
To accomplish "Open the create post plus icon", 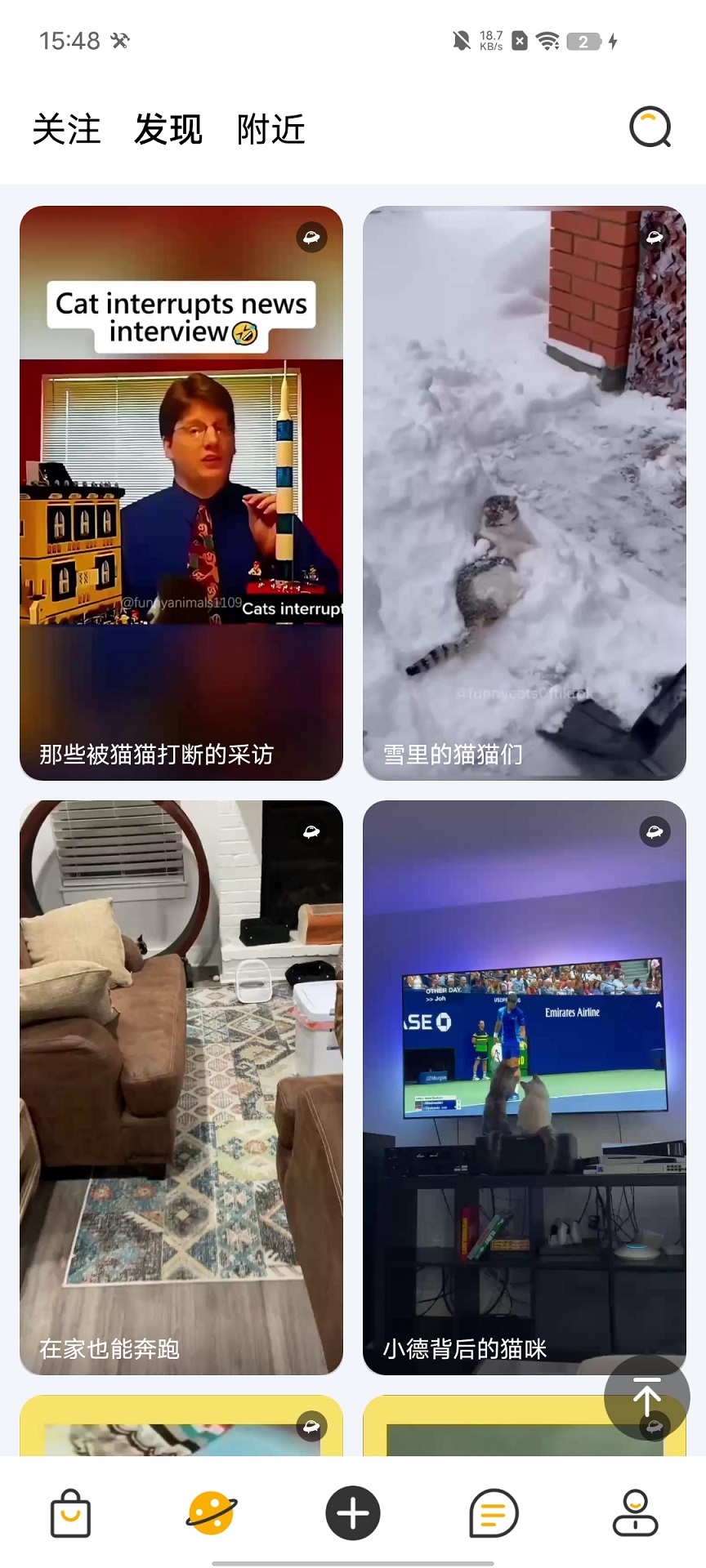I will pyautogui.click(x=352, y=1512).
